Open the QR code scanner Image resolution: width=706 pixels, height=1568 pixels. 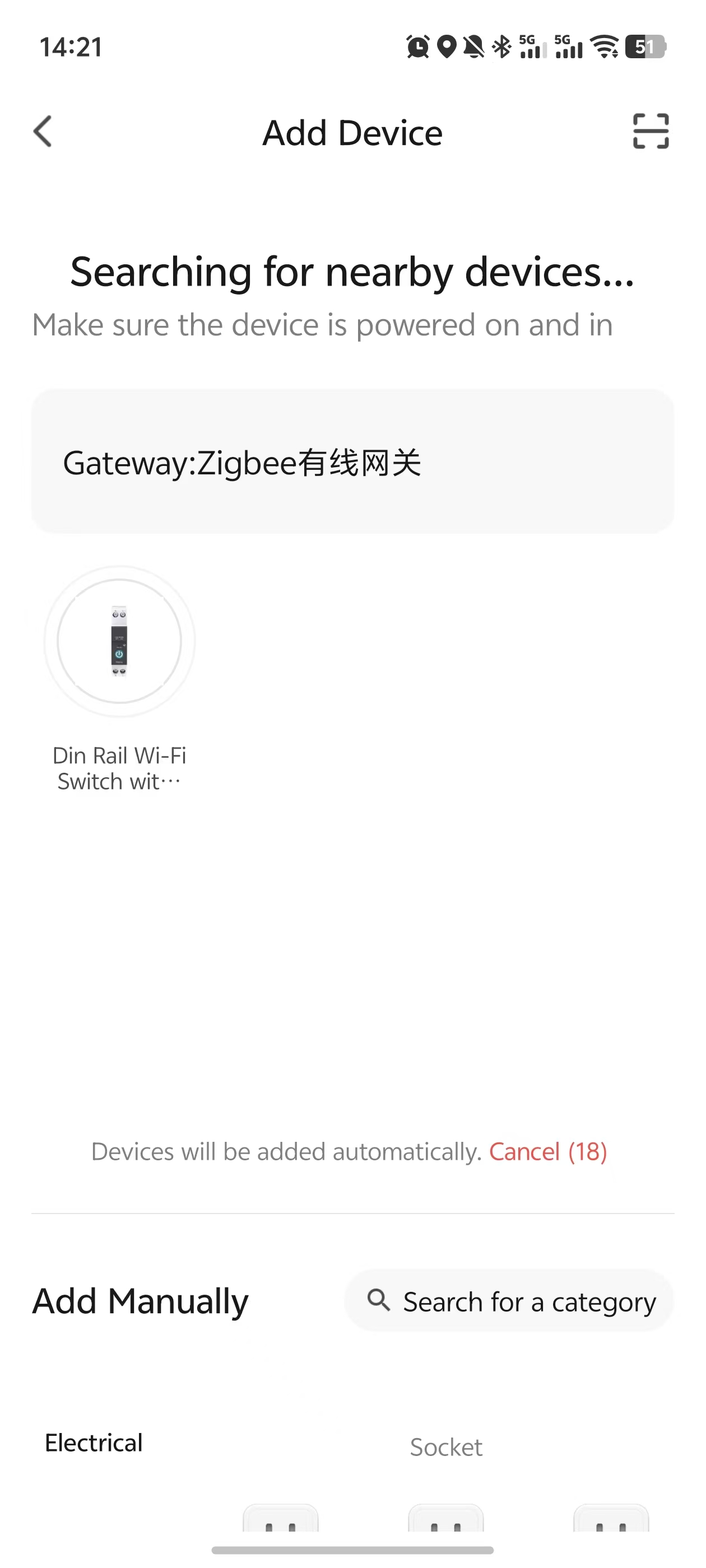651,132
